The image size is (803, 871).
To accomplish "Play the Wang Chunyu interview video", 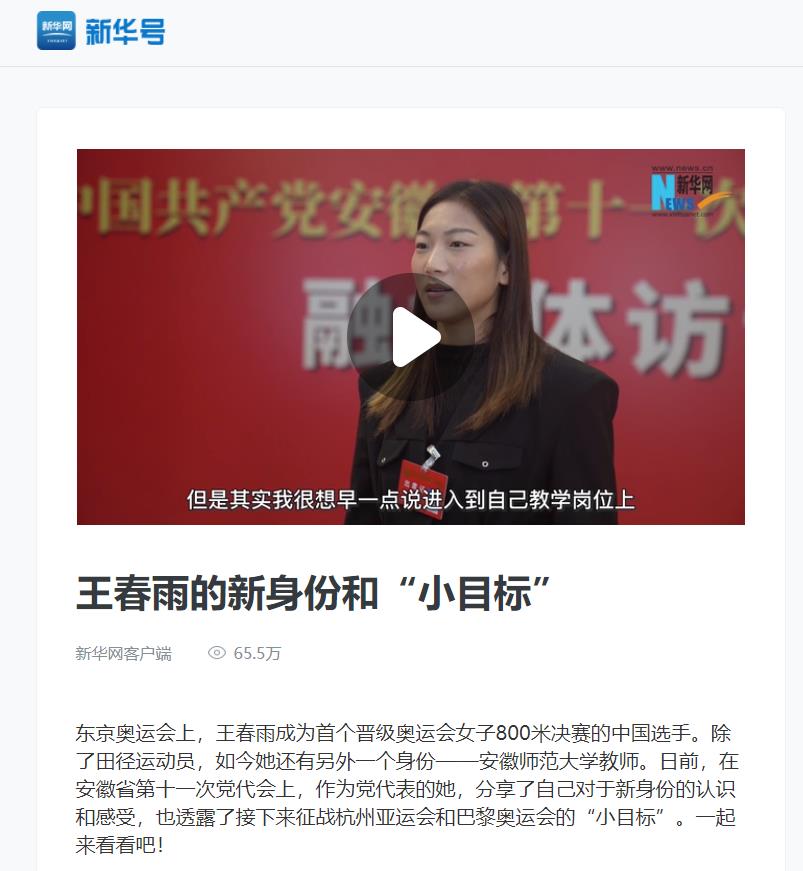I will pyautogui.click(x=410, y=337).
